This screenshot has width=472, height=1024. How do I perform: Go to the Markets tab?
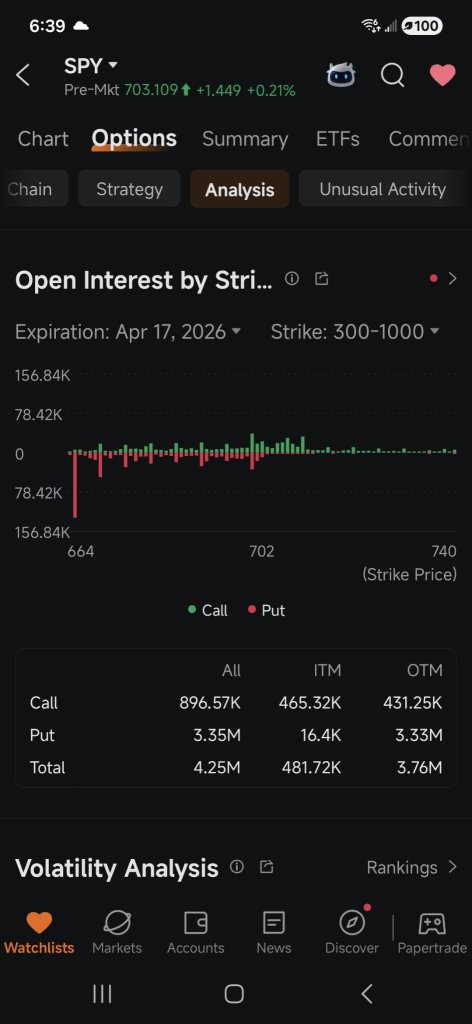[117, 932]
